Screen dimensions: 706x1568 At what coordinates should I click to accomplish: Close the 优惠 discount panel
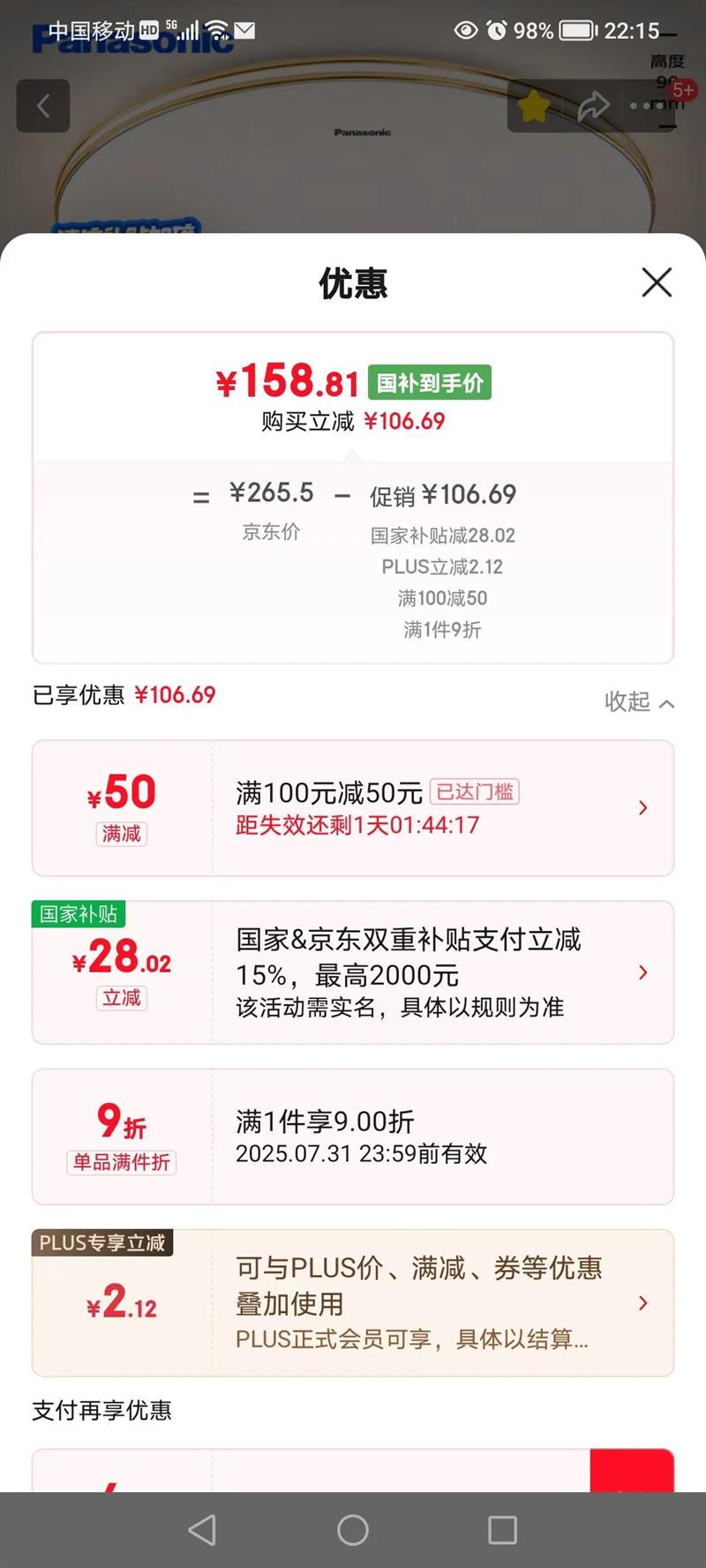tap(657, 282)
